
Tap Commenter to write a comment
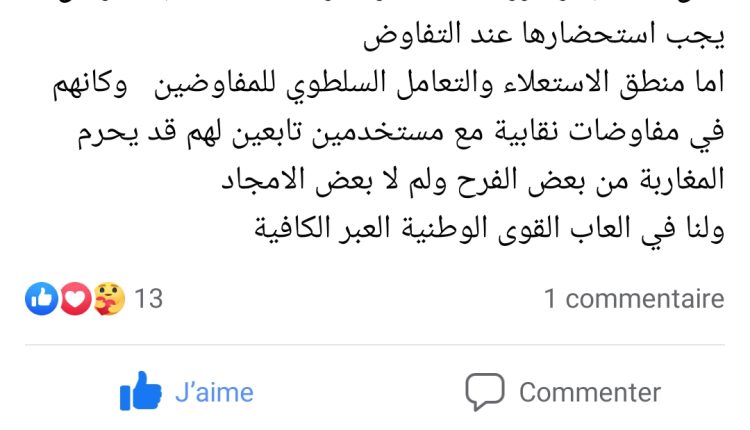coord(564,392)
